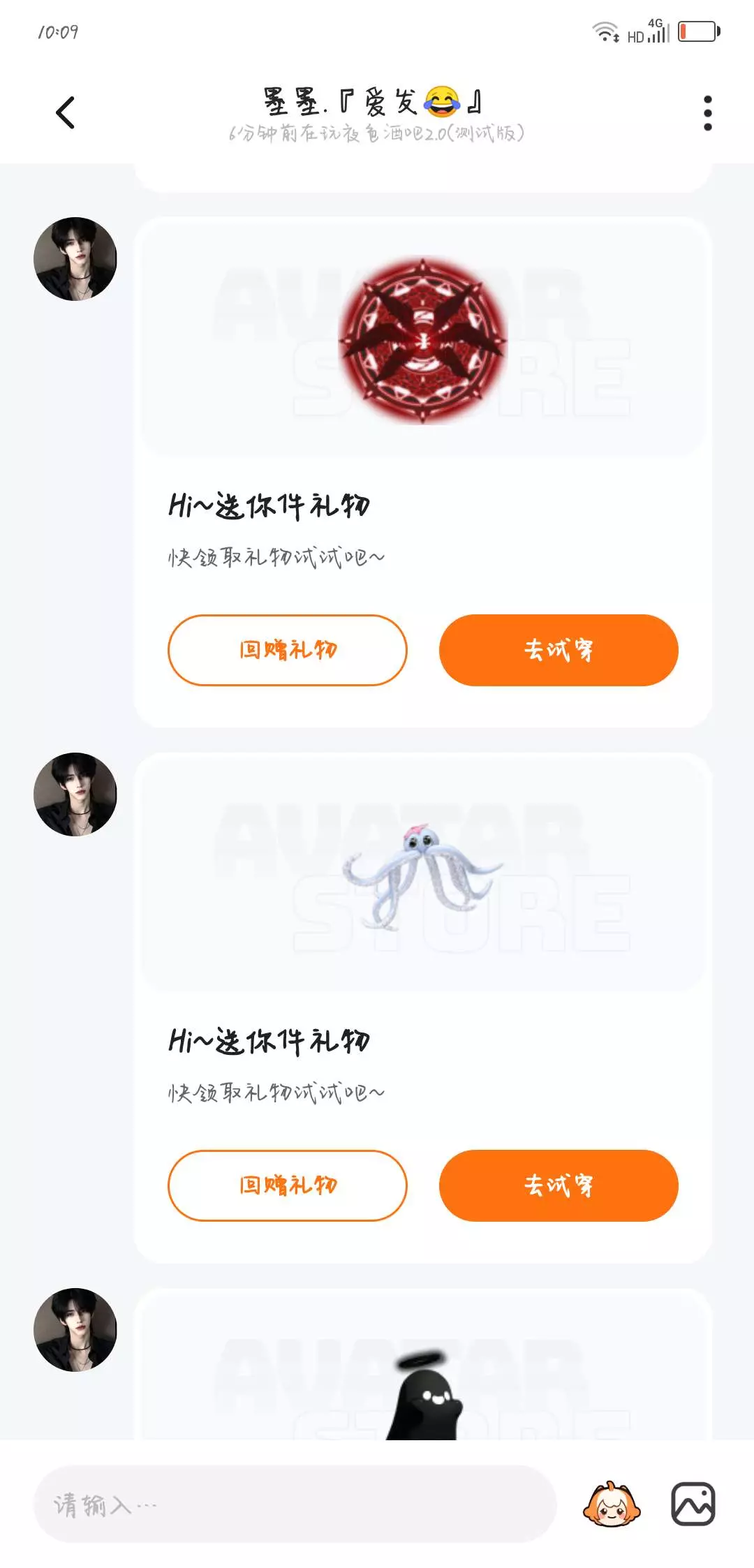Screen dimensions: 754x1568
Task: Tap 去试穿 under the red emblem gift
Action: 559,650
